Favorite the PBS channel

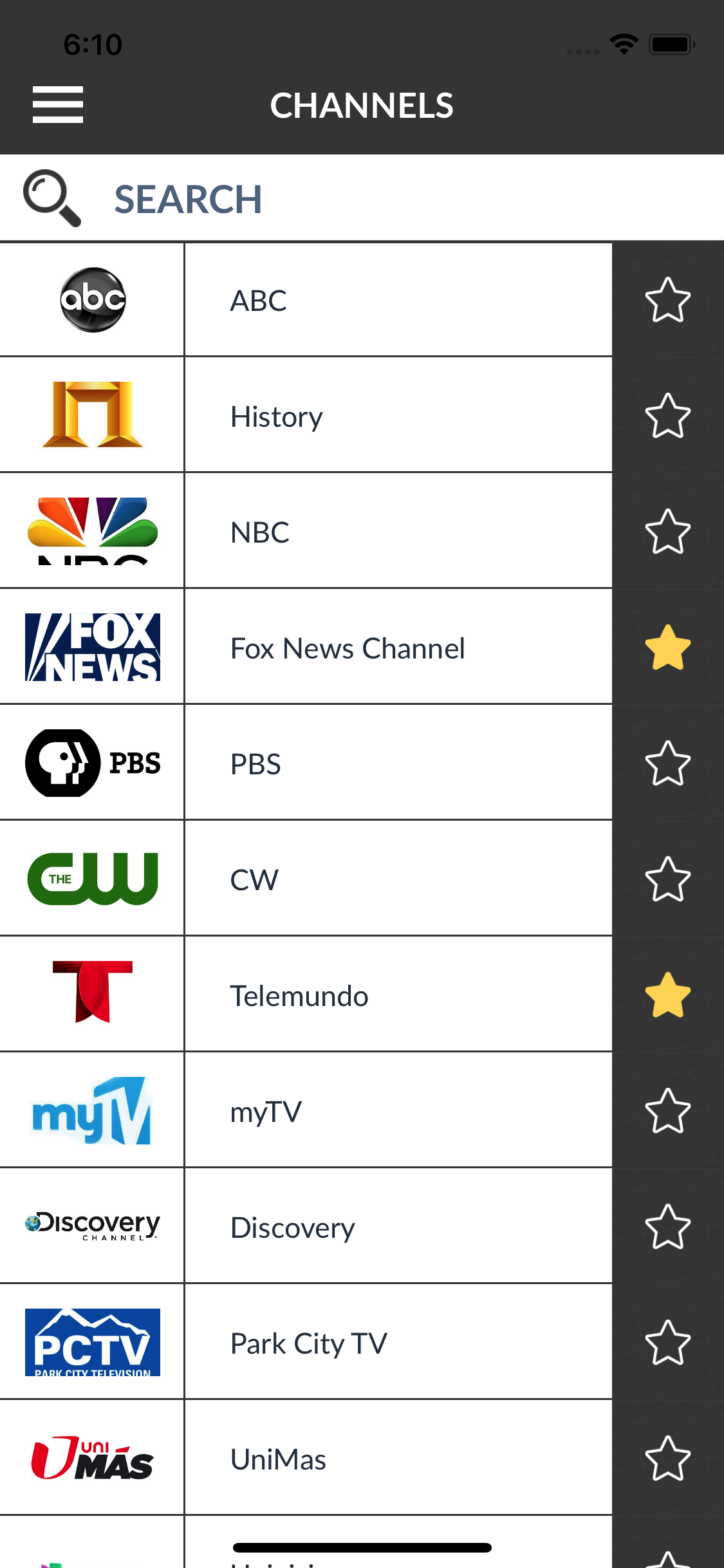[667, 763]
